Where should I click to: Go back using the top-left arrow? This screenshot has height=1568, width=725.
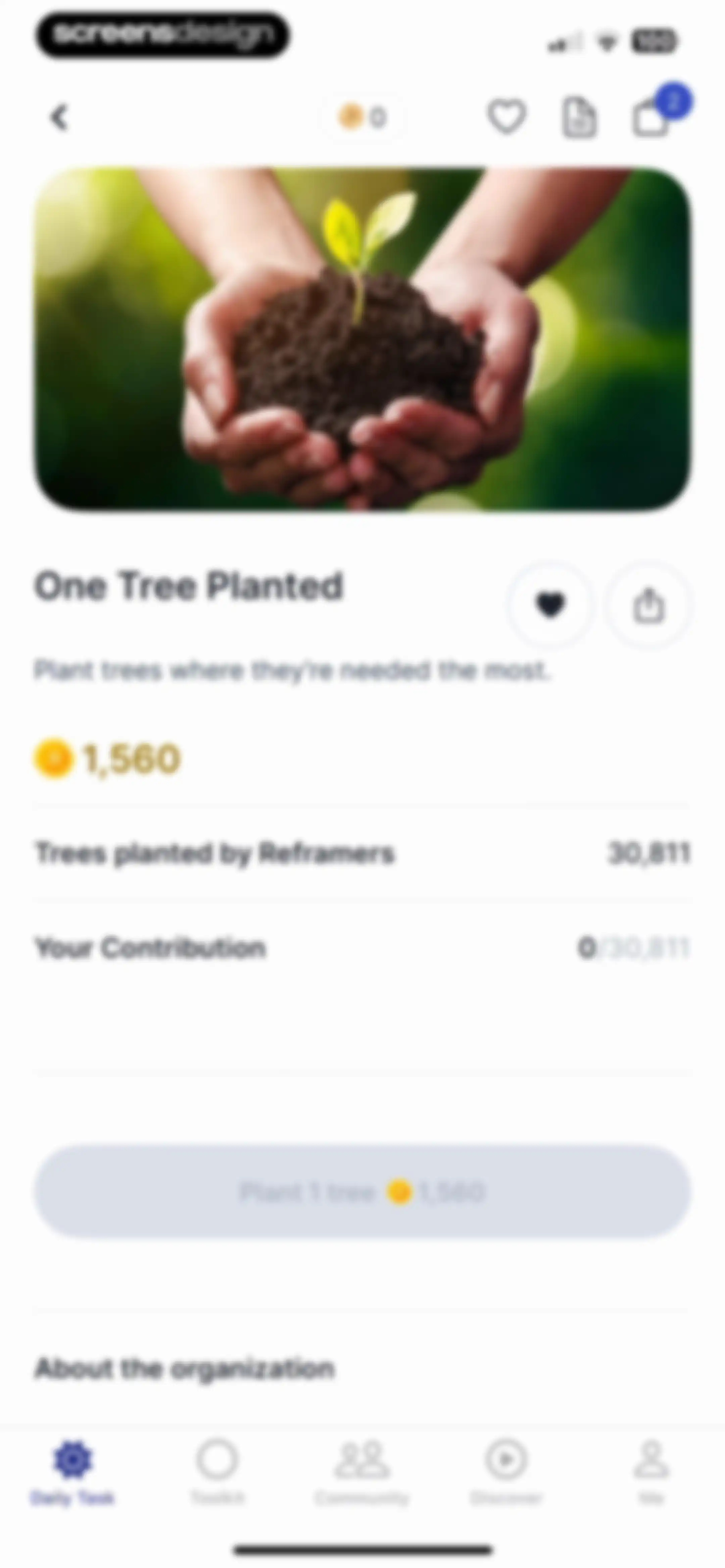point(59,117)
